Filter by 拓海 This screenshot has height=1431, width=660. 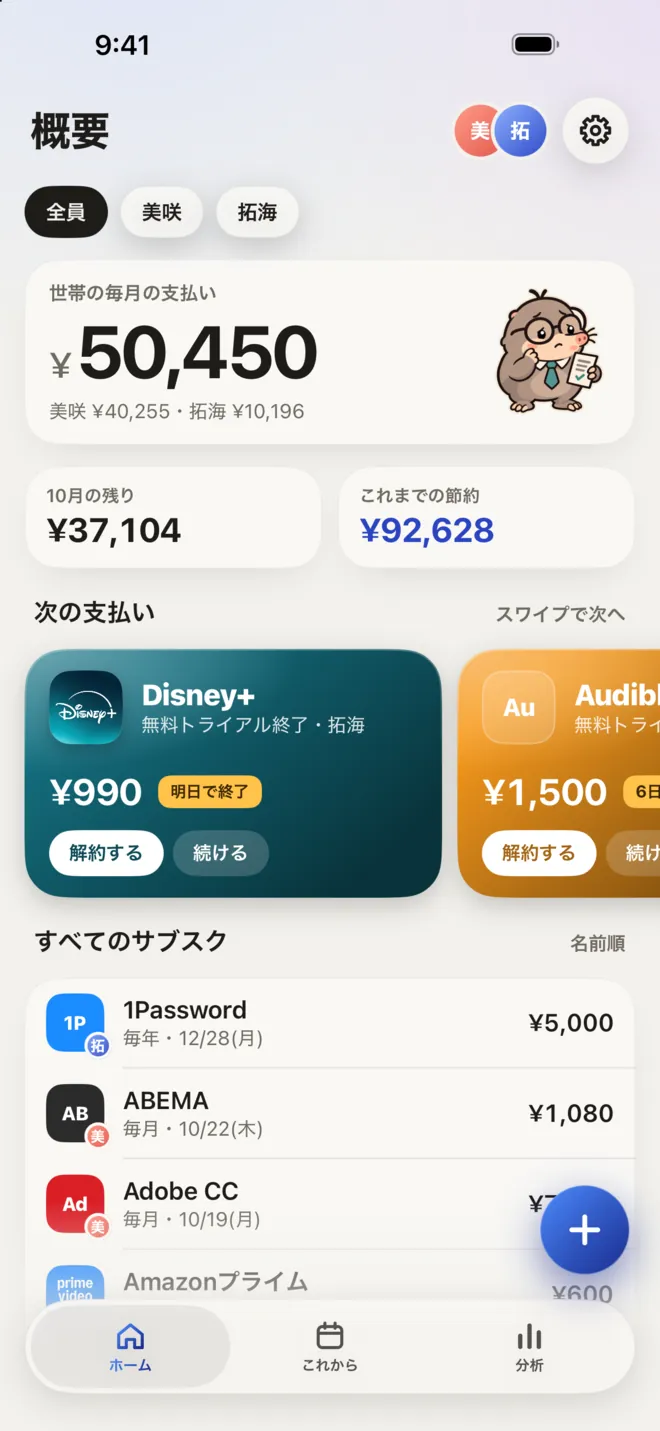pyautogui.click(x=257, y=212)
